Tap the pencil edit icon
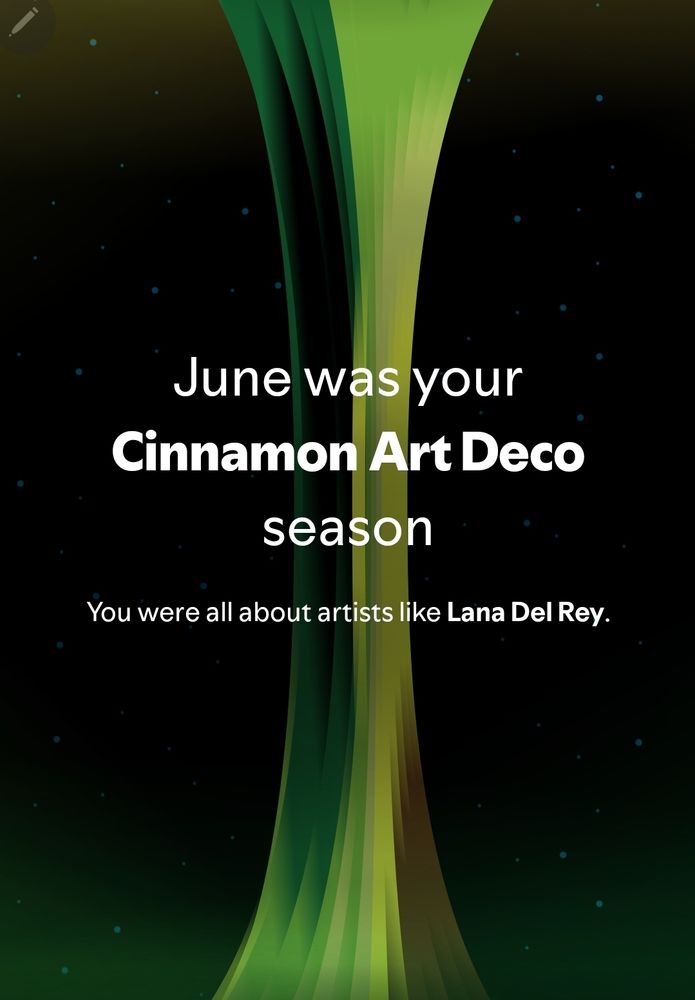The width and height of the screenshot is (695, 1000). [24, 22]
